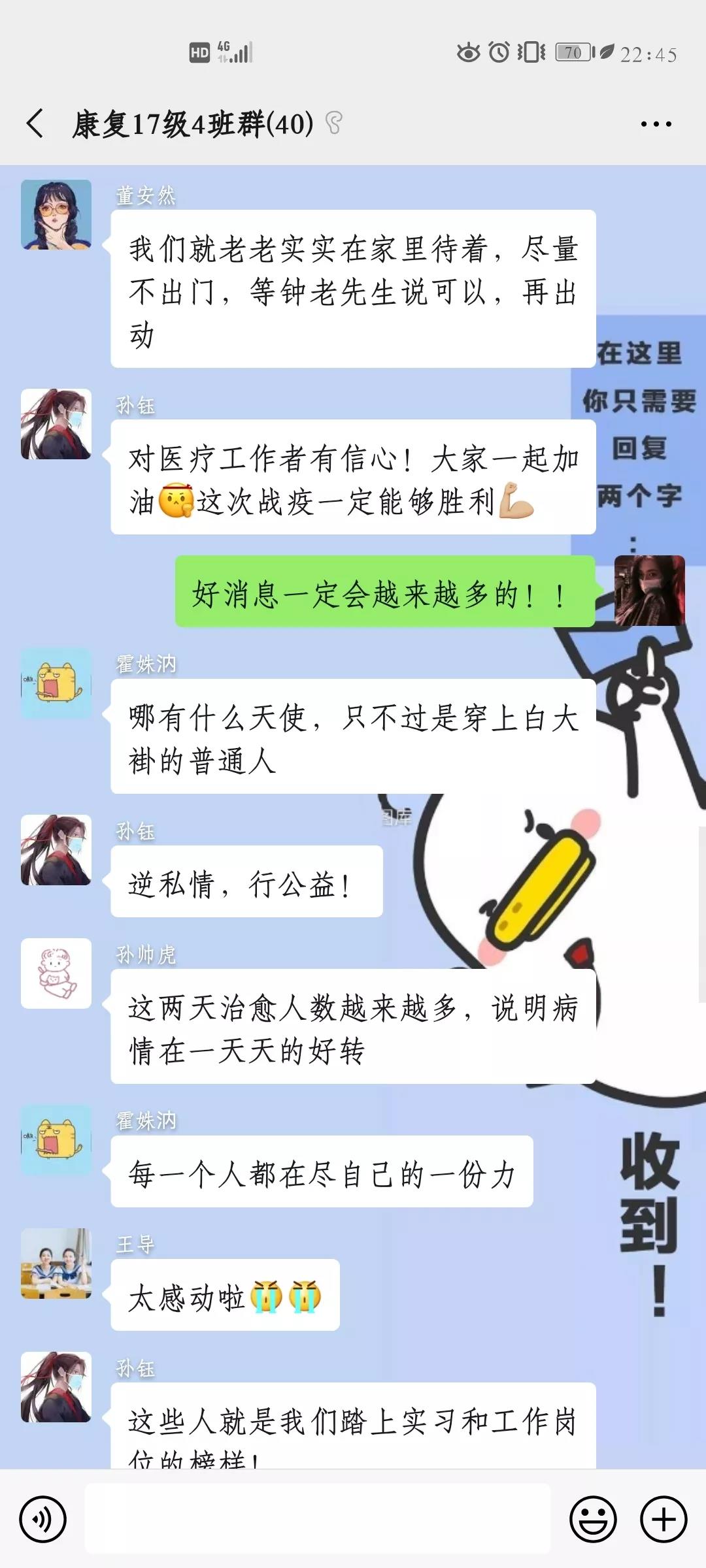Image resolution: width=706 pixels, height=1568 pixels.
Task: Go back from the group chat
Action: [x=35, y=123]
